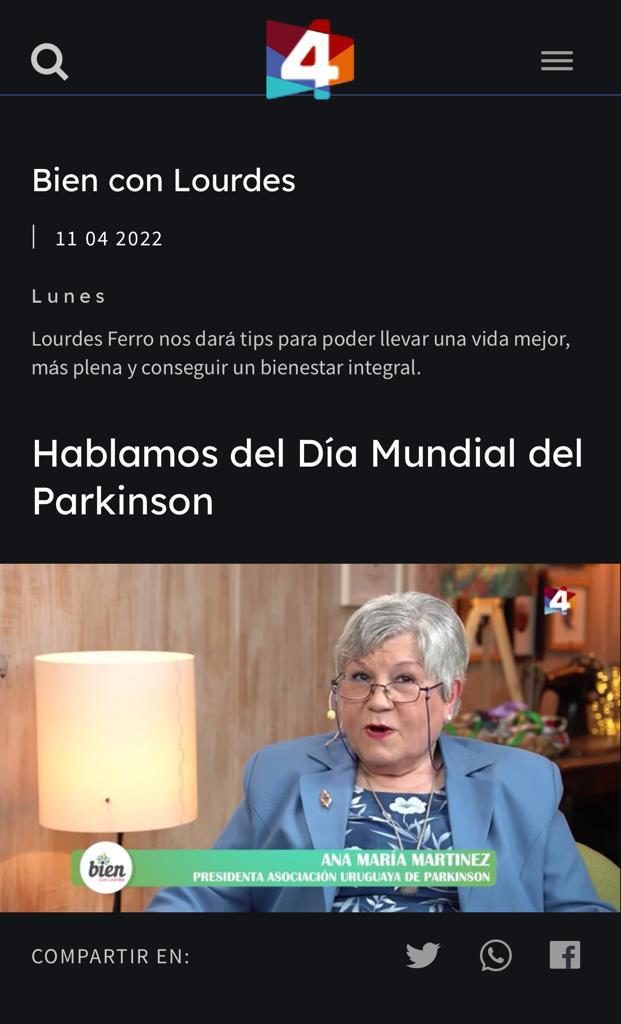The width and height of the screenshot is (621, 1024).
Task: Play the Día Mundial del Parkinson video
Action: [310, 737]
